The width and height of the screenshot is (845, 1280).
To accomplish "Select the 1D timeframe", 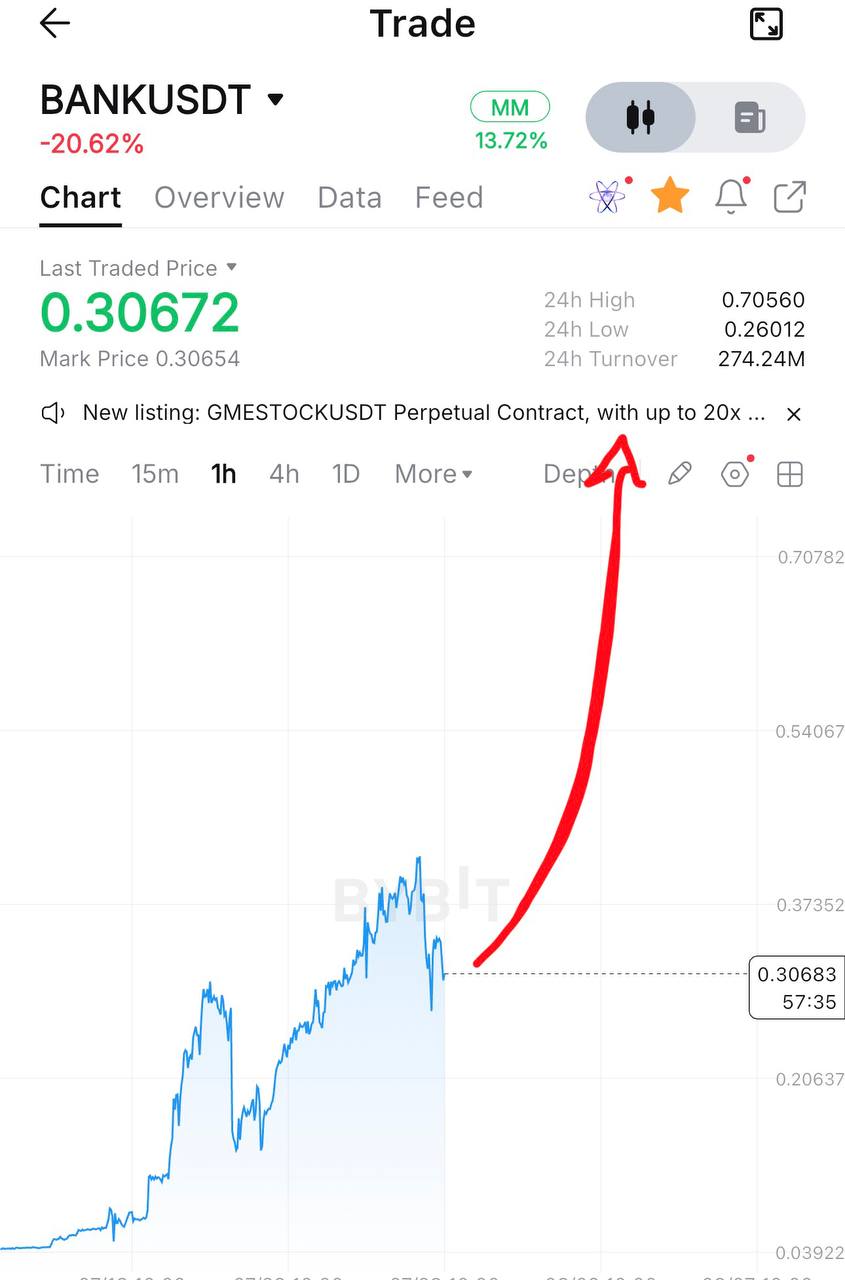I will 346,474.
